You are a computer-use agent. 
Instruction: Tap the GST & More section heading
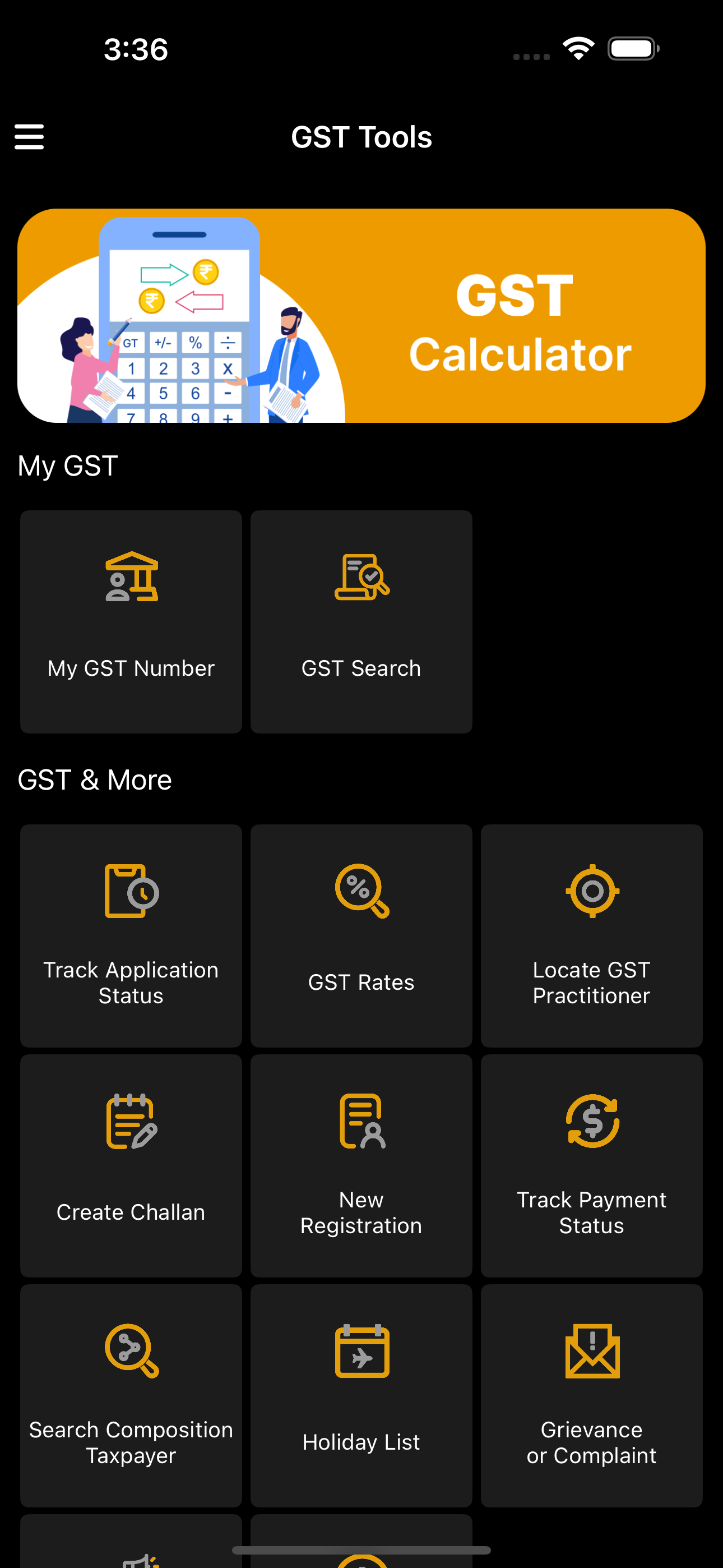tap(95, 780)
